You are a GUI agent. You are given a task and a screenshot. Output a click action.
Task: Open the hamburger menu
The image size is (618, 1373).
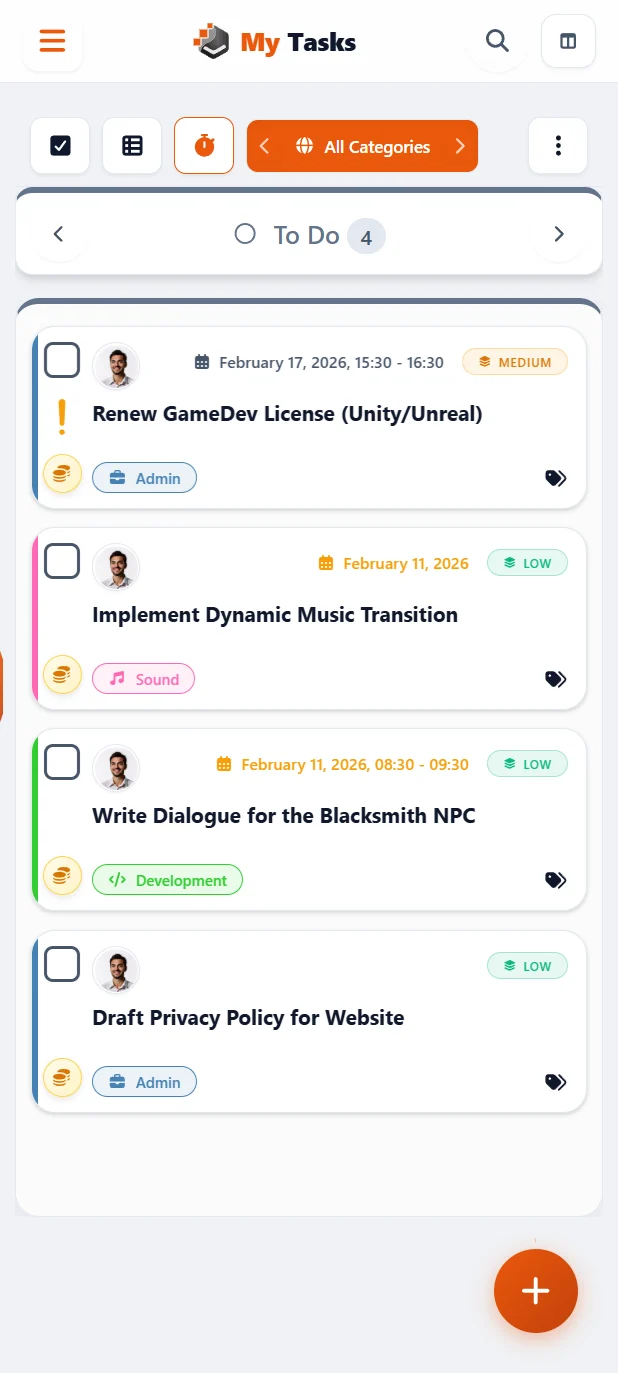pyautogui.click(x=52, y=41)
